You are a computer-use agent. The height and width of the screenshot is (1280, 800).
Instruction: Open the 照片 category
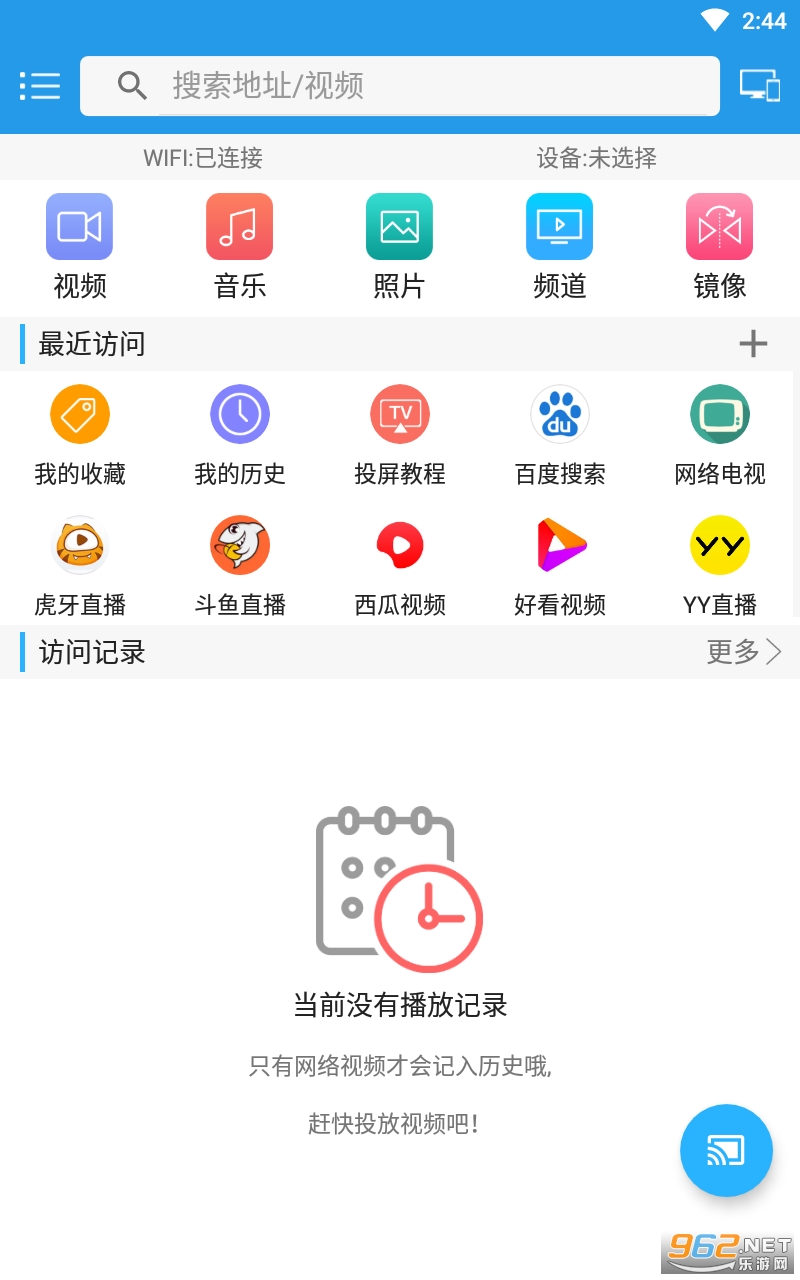click(400, 247)
